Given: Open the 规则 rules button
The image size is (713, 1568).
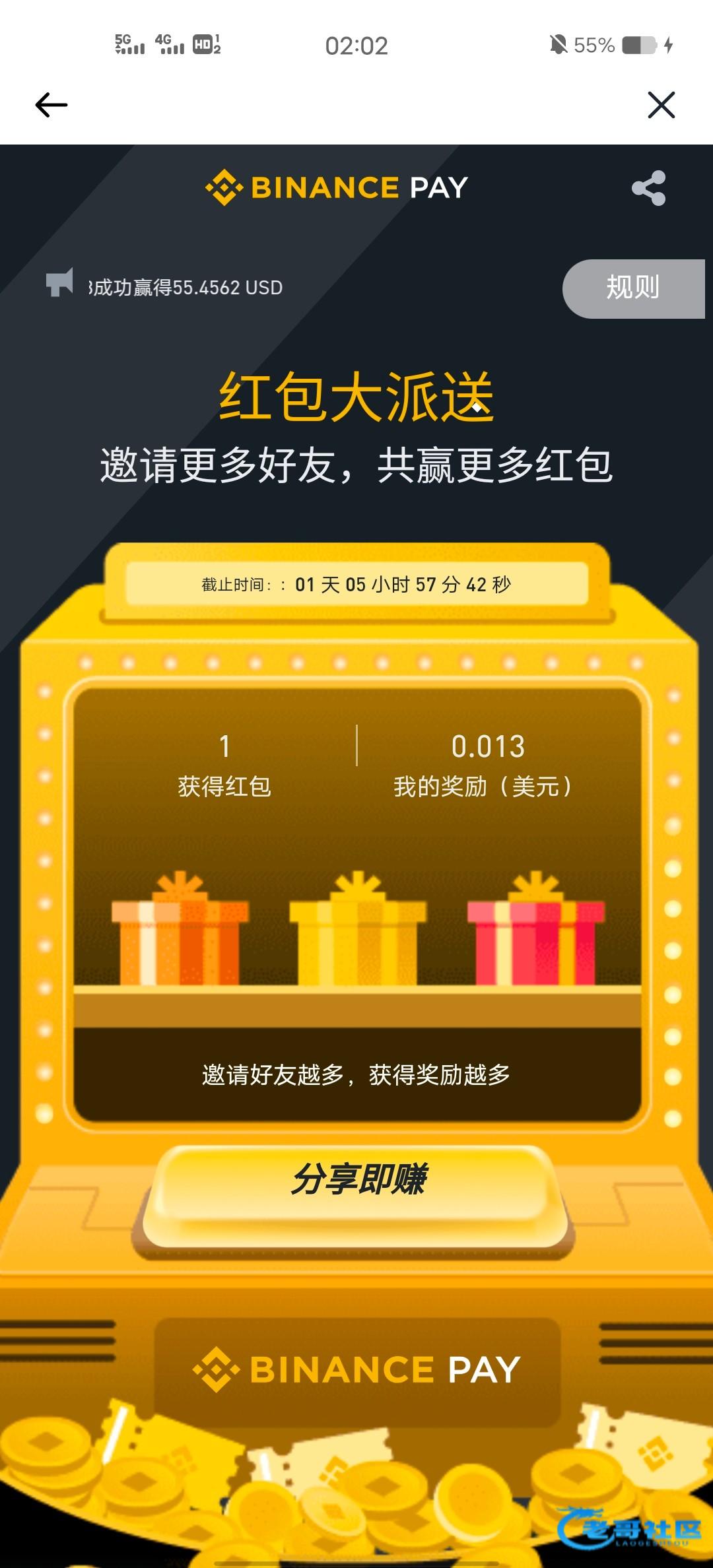Looking at the screenshot, I should tap(633, 288).
